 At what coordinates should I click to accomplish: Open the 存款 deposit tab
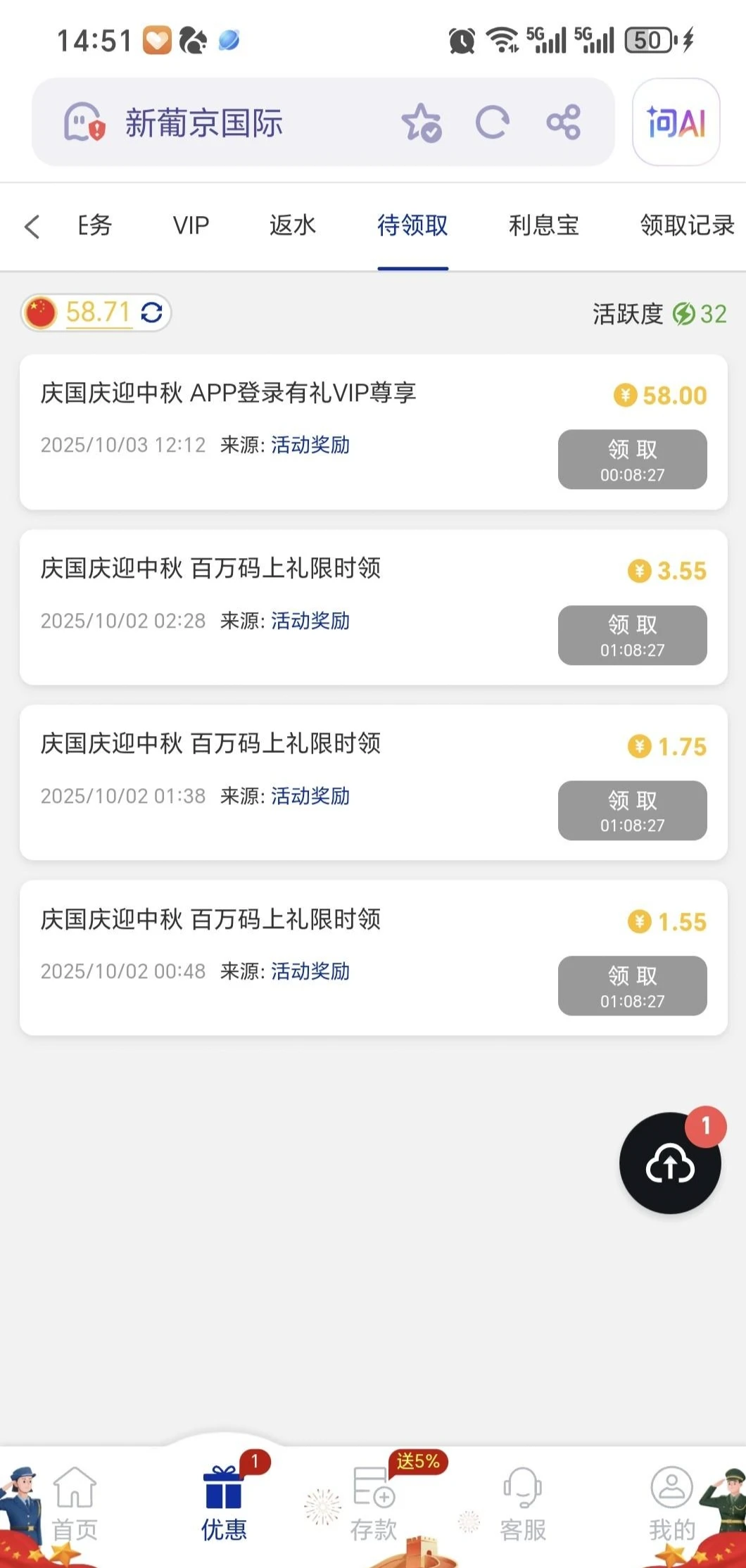(374, 1503)
